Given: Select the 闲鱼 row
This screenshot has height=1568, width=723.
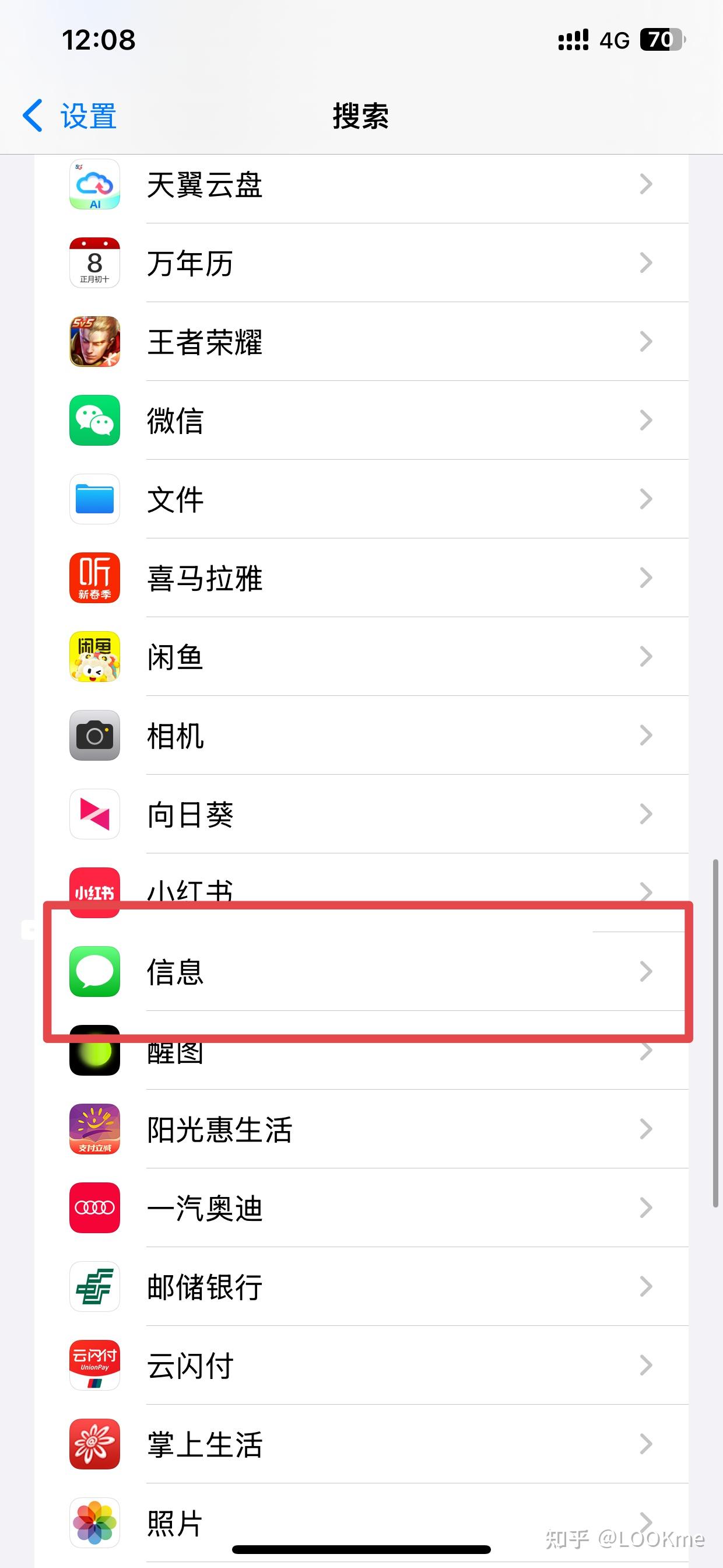Looking at the screenshot, I should click(x=361, y=657).
